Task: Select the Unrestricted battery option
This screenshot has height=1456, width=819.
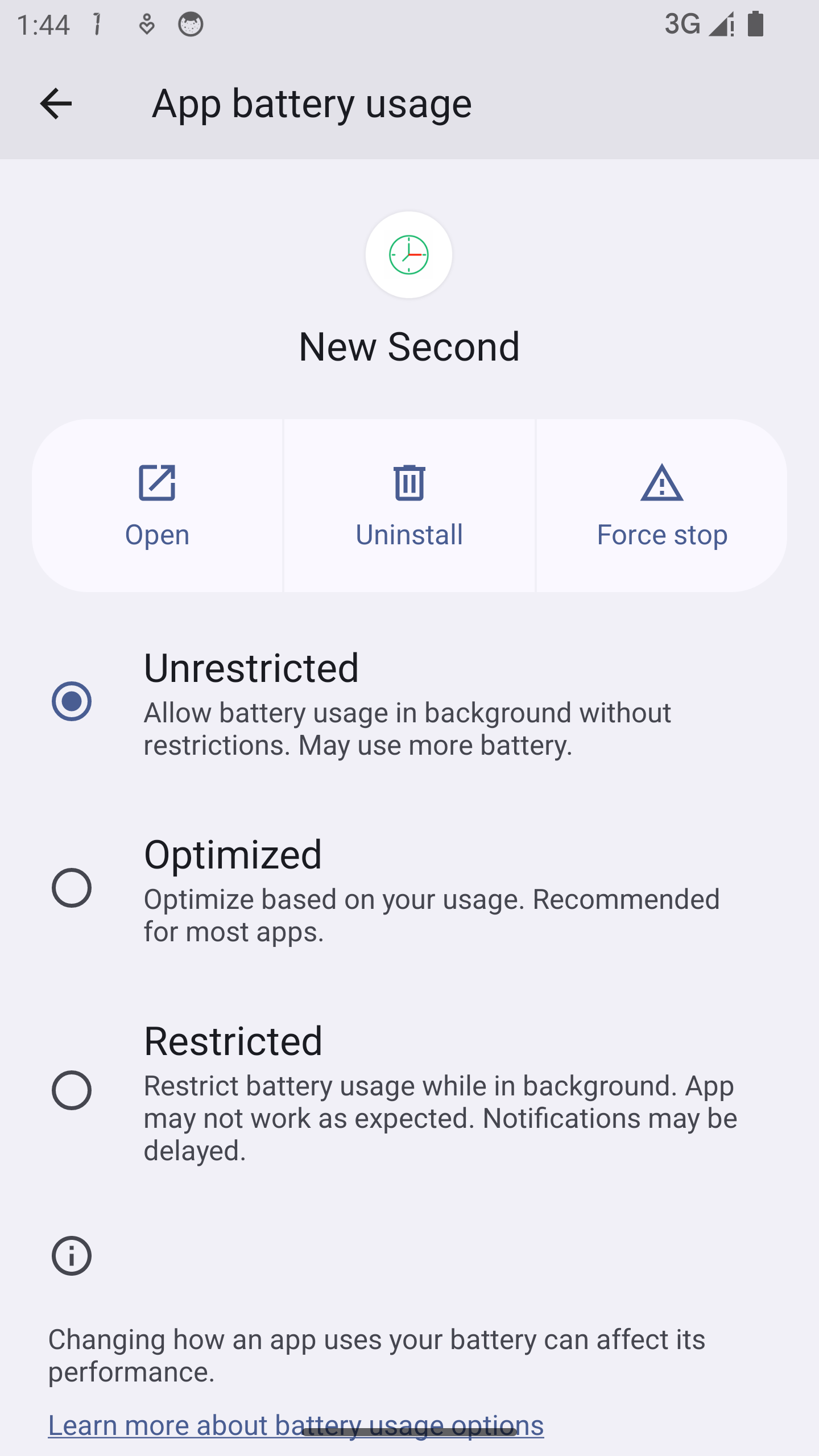Action: point(72,701)
